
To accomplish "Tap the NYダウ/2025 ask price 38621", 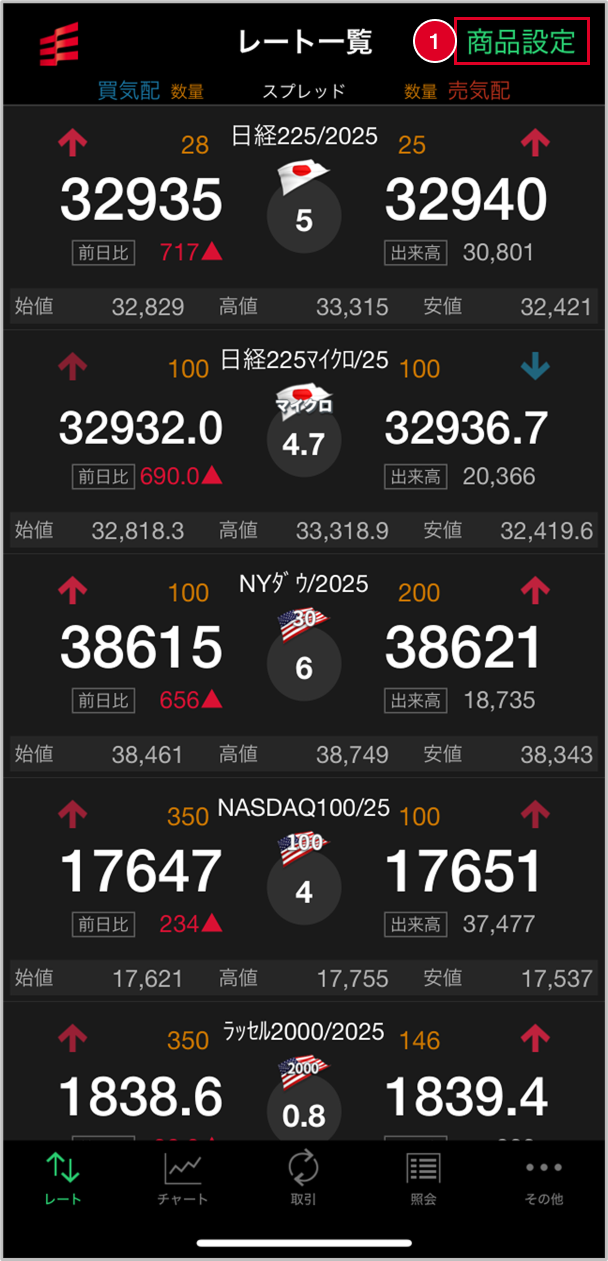I will click(x=463, y=648).
